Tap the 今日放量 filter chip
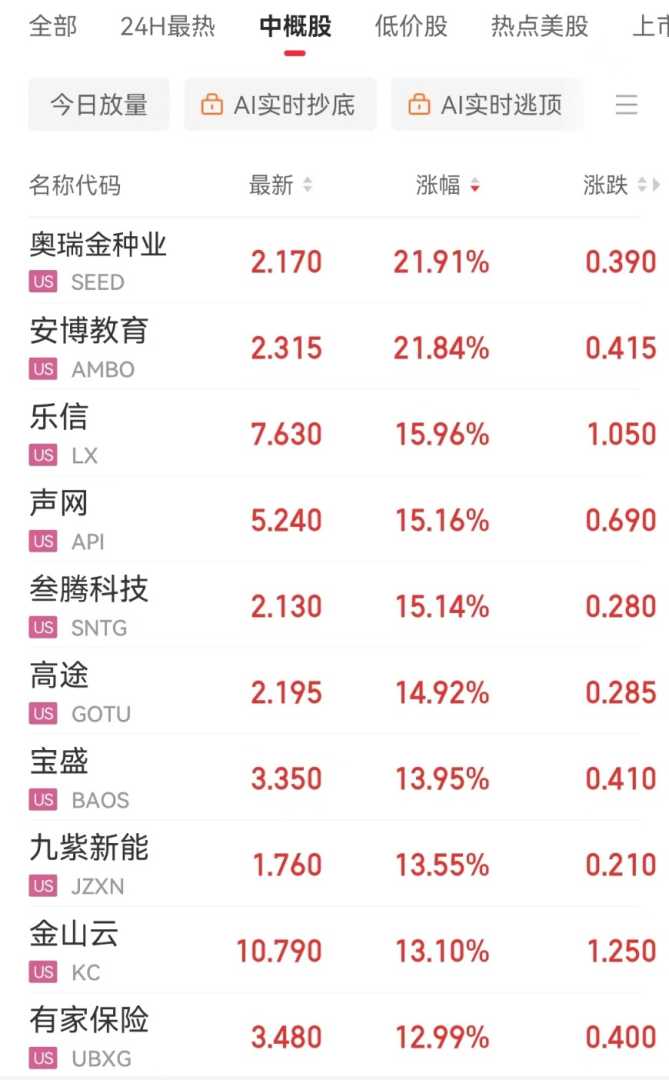The width and height of the screenshot is (669, 1080). (99, 105)
